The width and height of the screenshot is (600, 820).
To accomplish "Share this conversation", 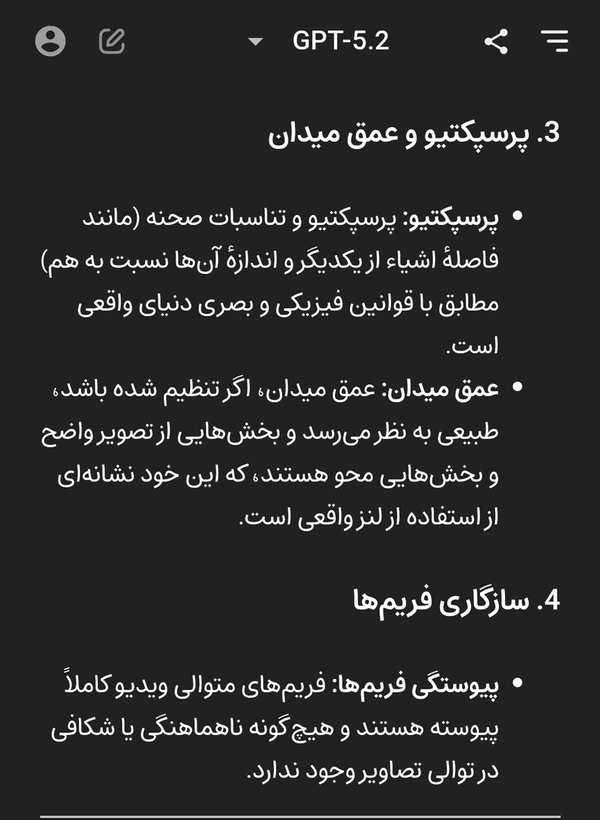I will pos(495,41).
